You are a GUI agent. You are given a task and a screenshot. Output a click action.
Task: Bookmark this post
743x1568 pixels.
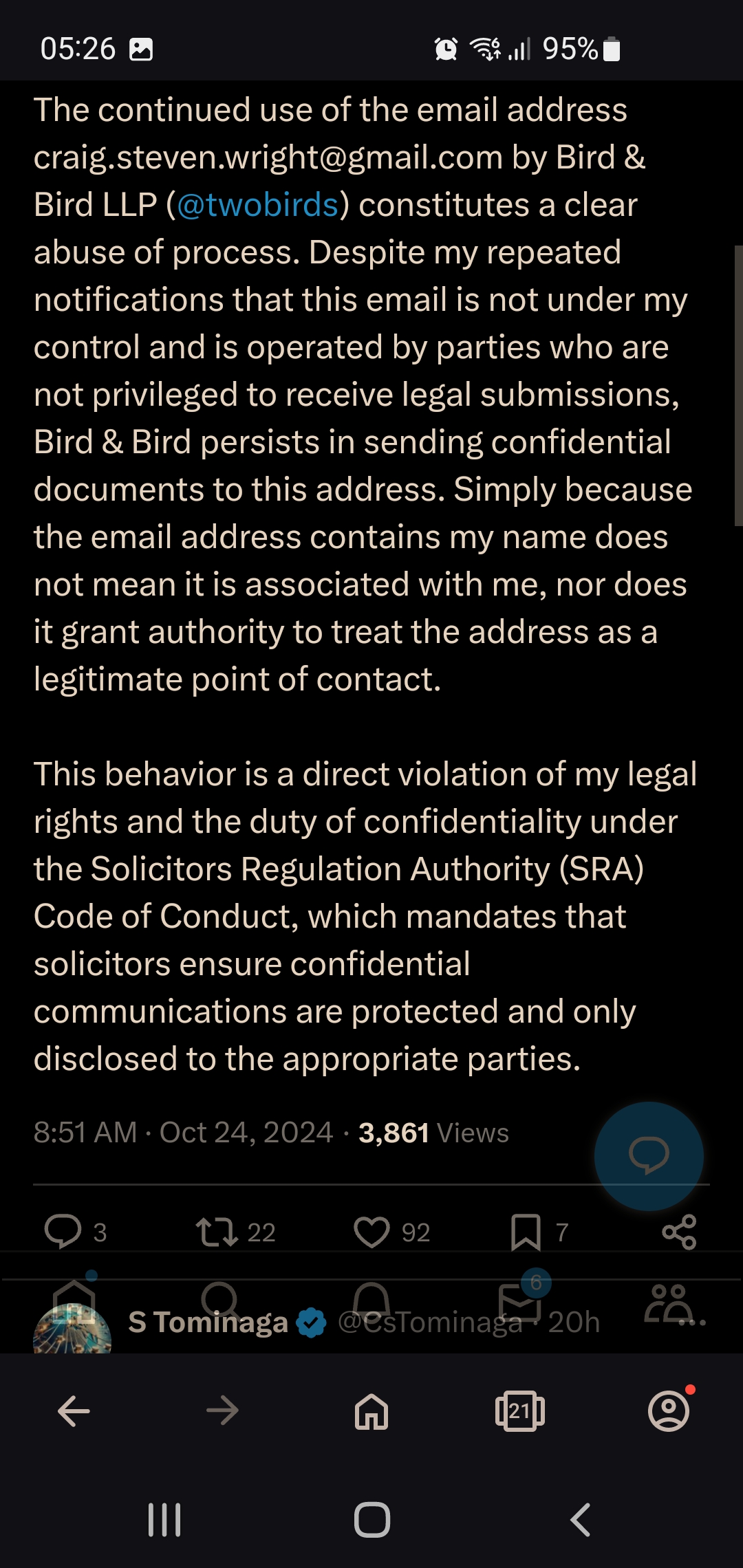[x=526, y=1232]
